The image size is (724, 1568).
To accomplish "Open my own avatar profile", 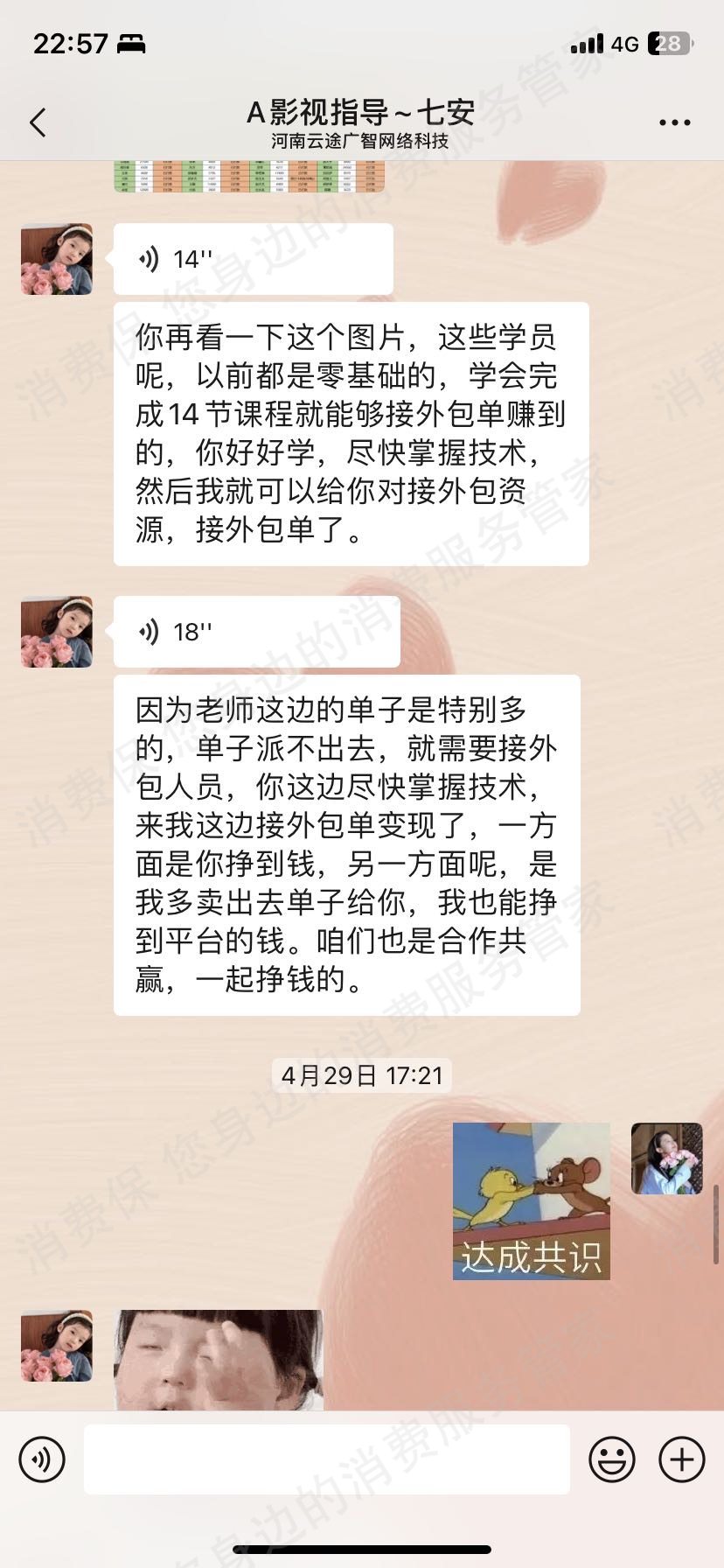I will pyautogui.click(x=666, y=1158).
